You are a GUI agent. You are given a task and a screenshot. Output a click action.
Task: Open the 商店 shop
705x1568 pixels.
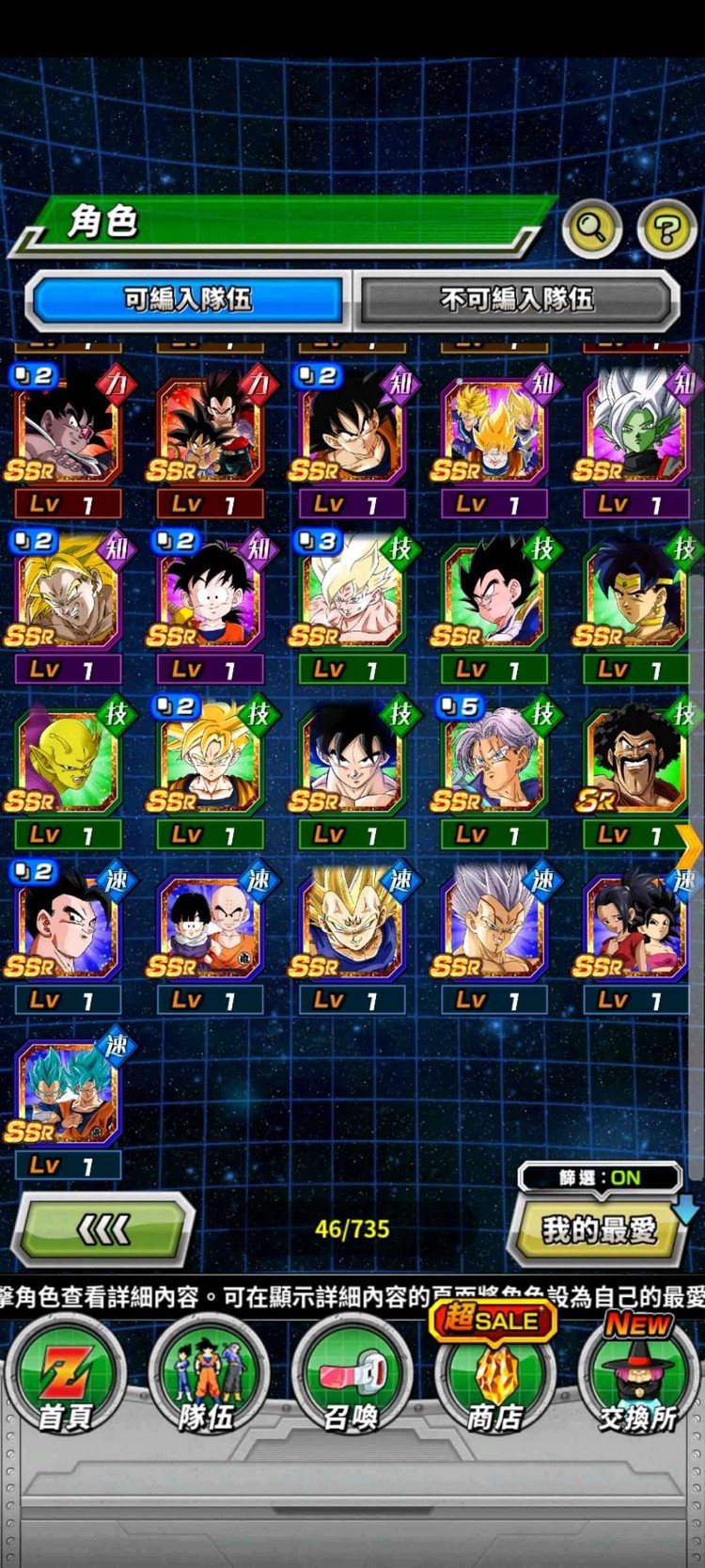pyautogui.click(x=494, y=1377)
